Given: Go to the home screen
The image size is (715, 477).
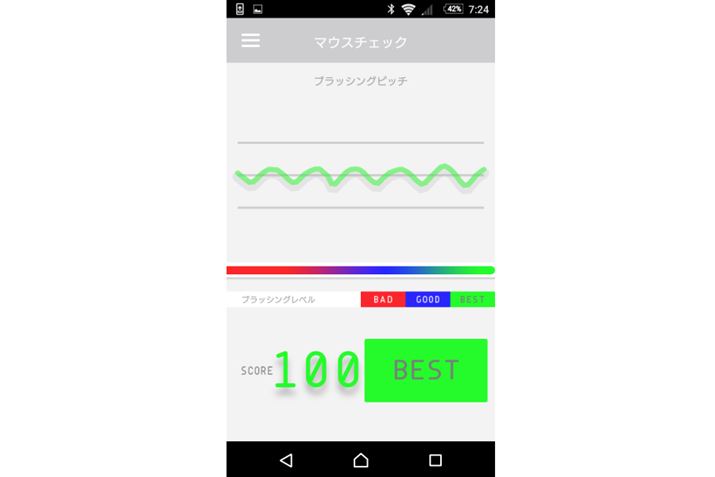Looking at the screenshot, I should point(361,460).
